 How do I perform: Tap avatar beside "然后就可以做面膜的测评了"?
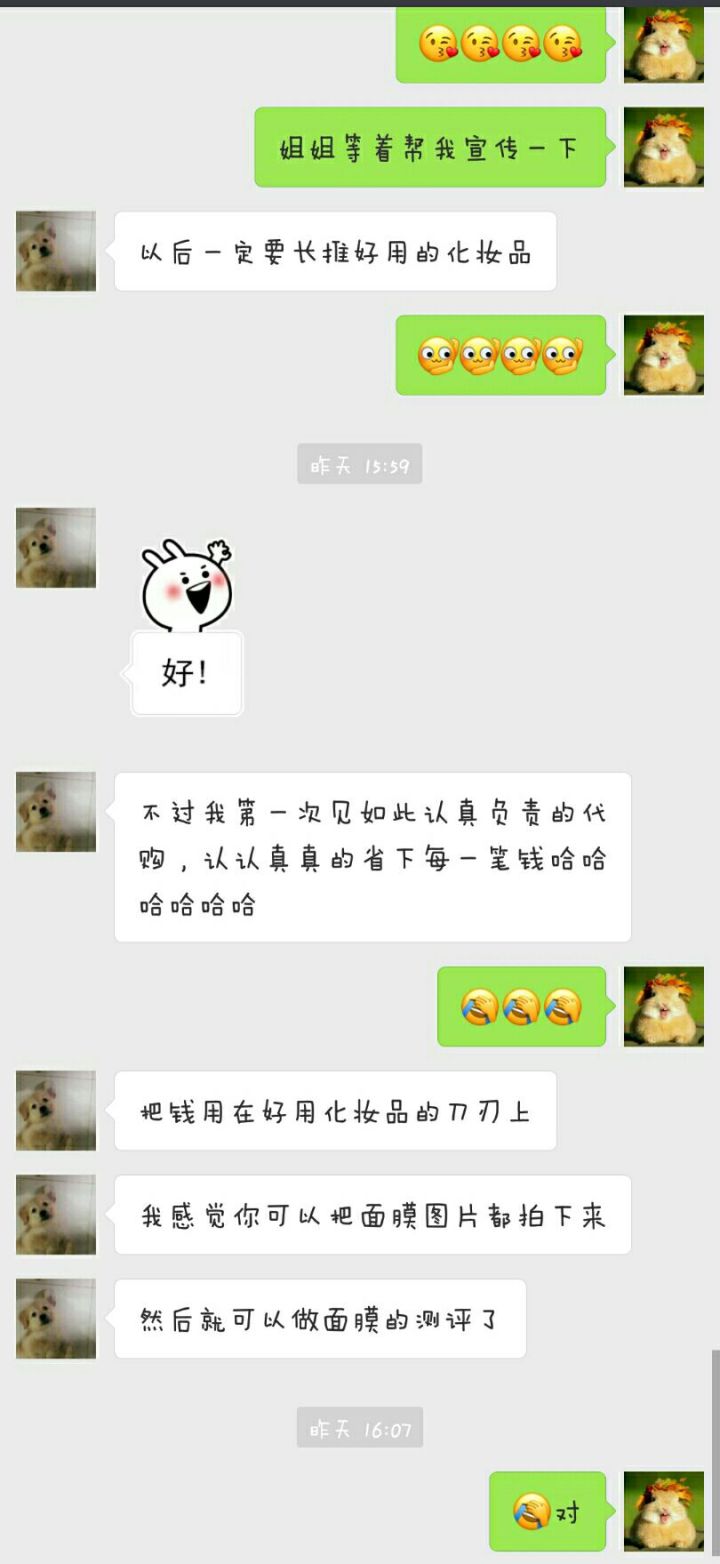click(x=56, y=1318)
